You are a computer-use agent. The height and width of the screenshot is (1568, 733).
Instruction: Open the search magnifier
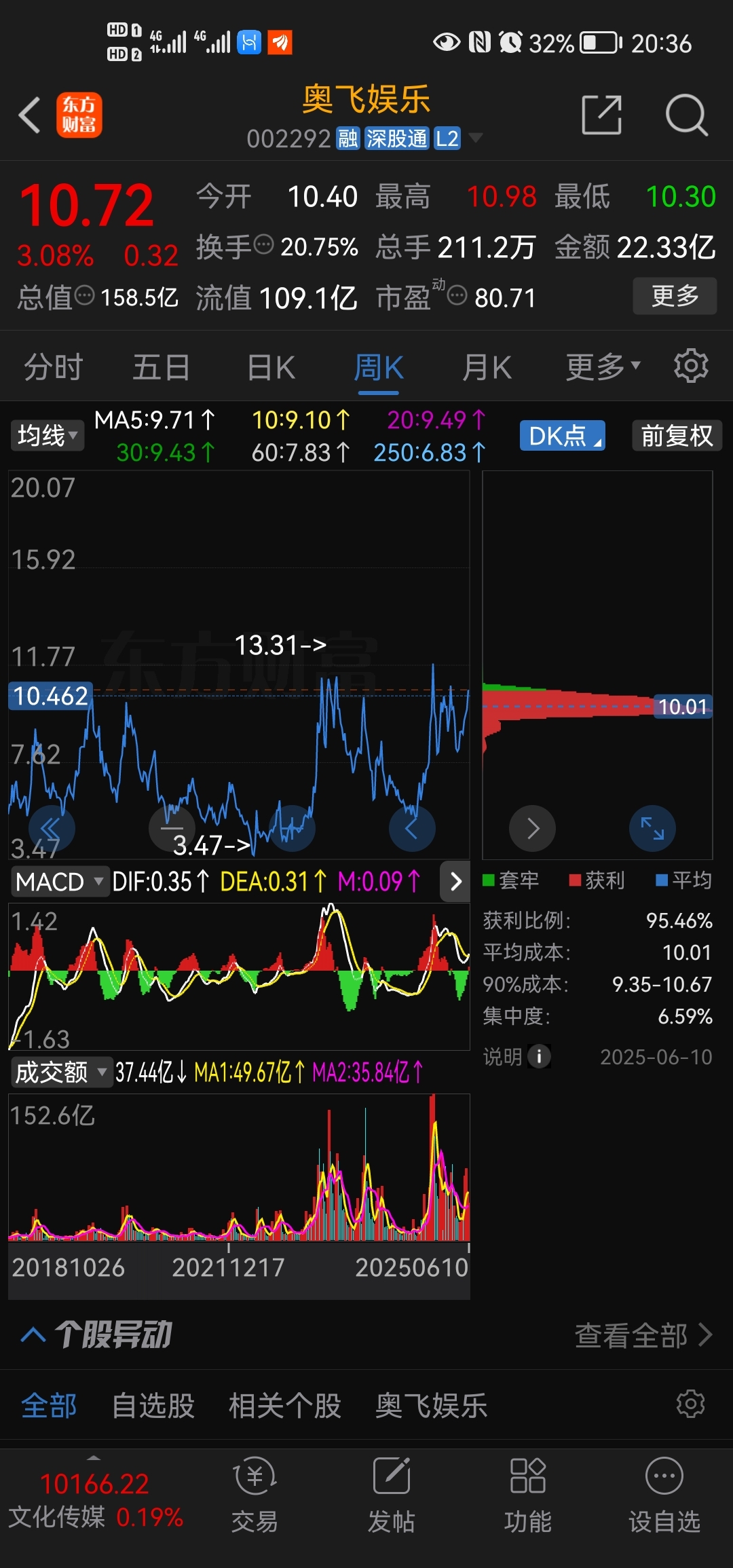pos(686,115)
